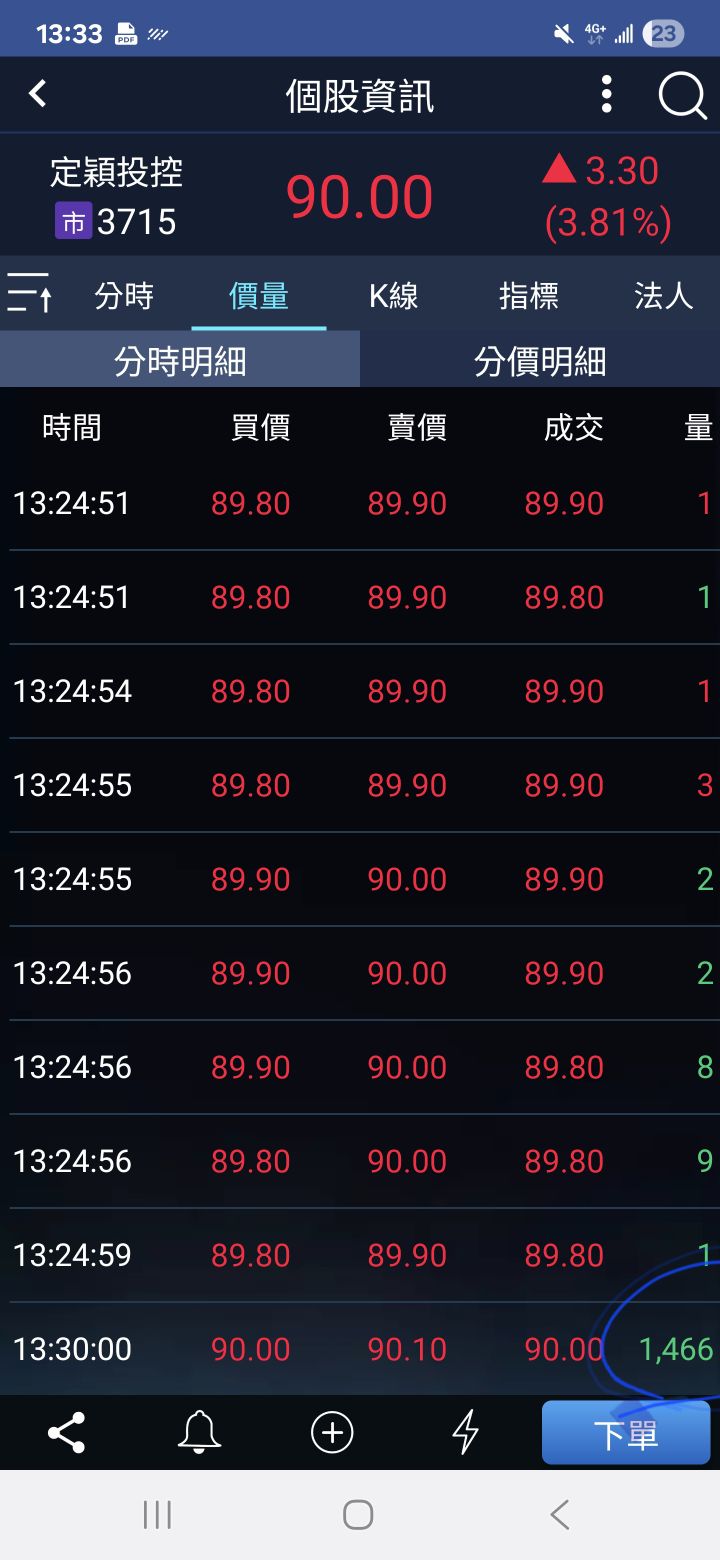Select the 價量 tab
Viewport: 720px width, 1560px height.
tap(259, 296)
